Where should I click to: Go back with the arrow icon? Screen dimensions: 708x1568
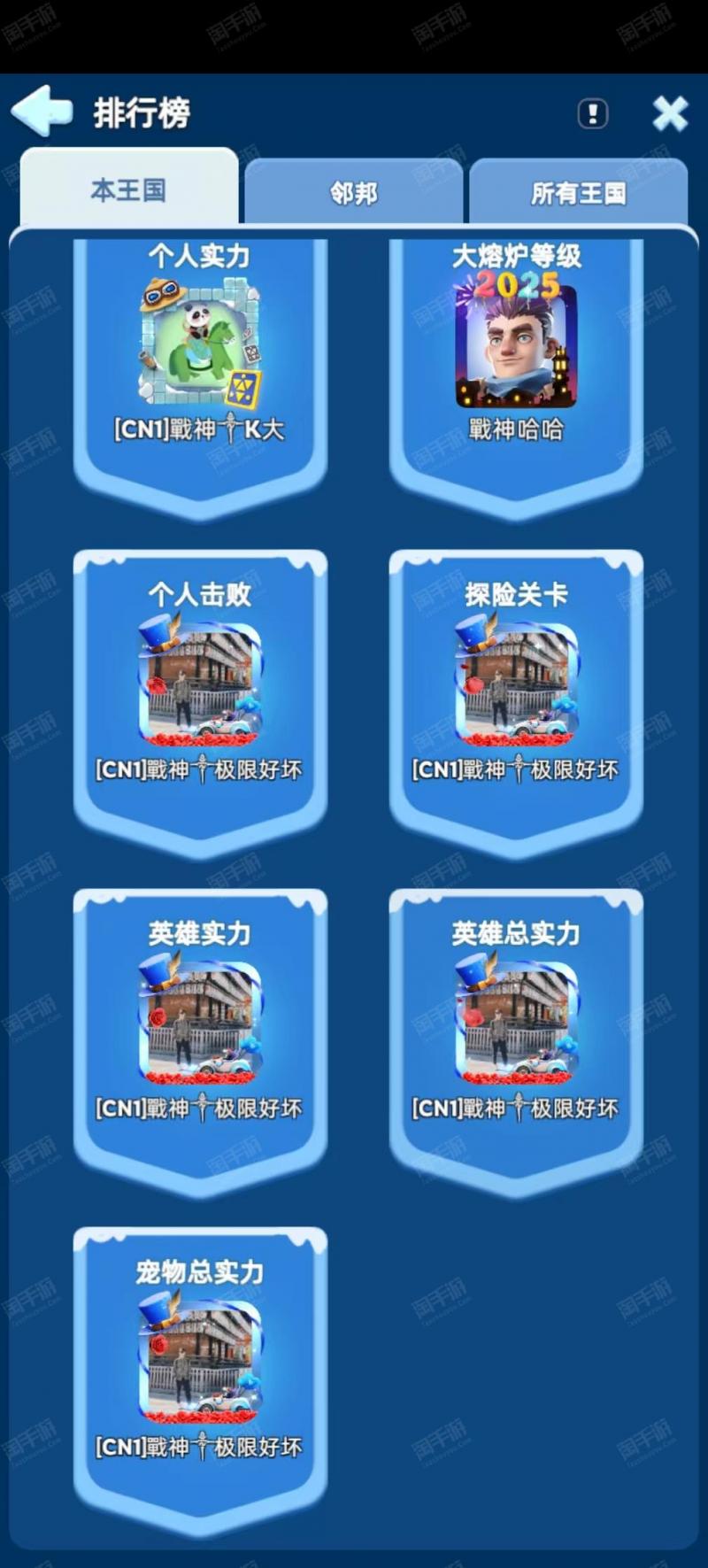tap(42, 112)
